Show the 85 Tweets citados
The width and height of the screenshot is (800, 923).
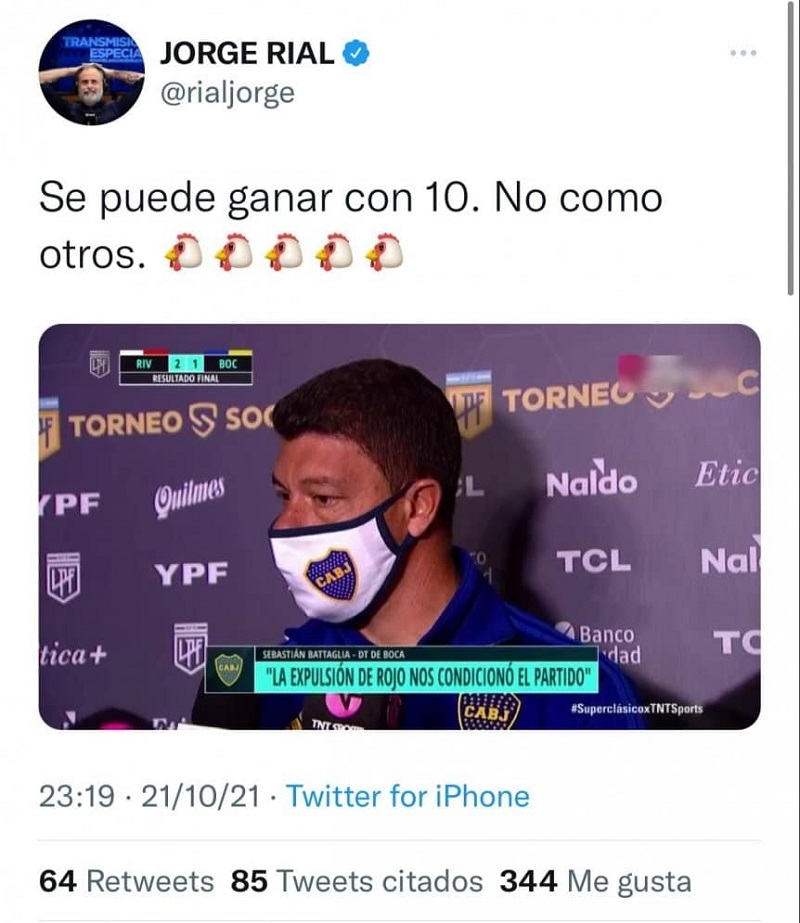[357, 881]
